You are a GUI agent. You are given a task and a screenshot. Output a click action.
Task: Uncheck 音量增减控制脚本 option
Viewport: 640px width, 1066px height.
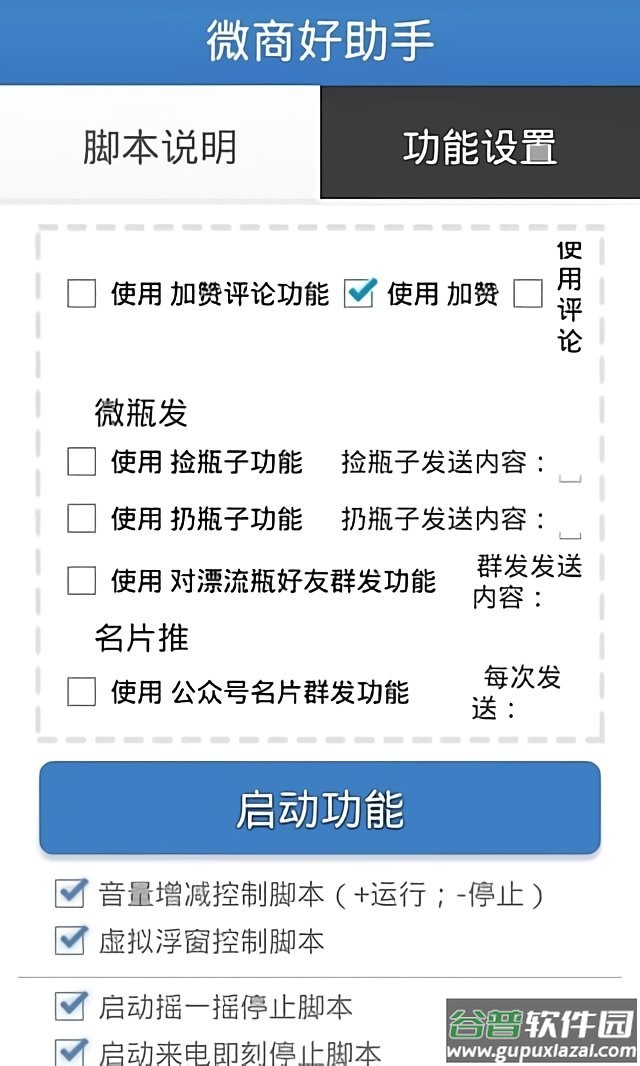coord(71,893)
